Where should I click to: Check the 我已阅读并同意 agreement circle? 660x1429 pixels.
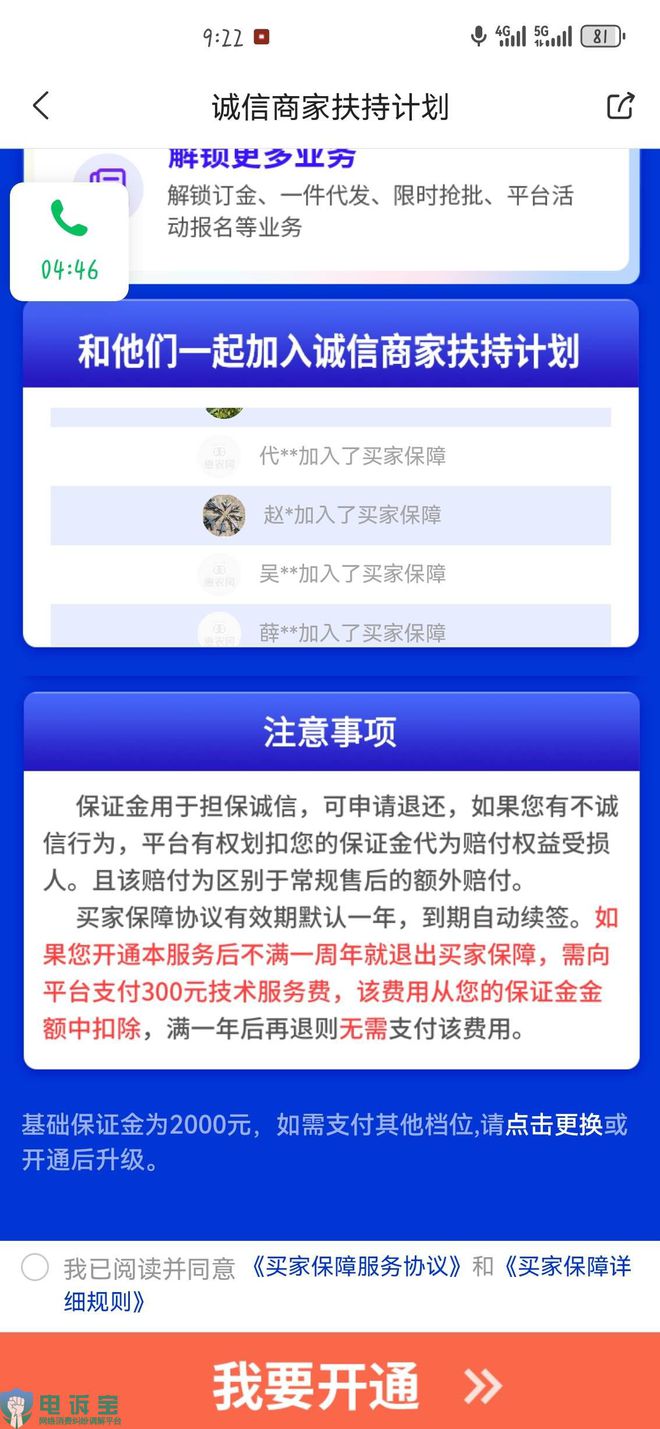pos(35,1268)
